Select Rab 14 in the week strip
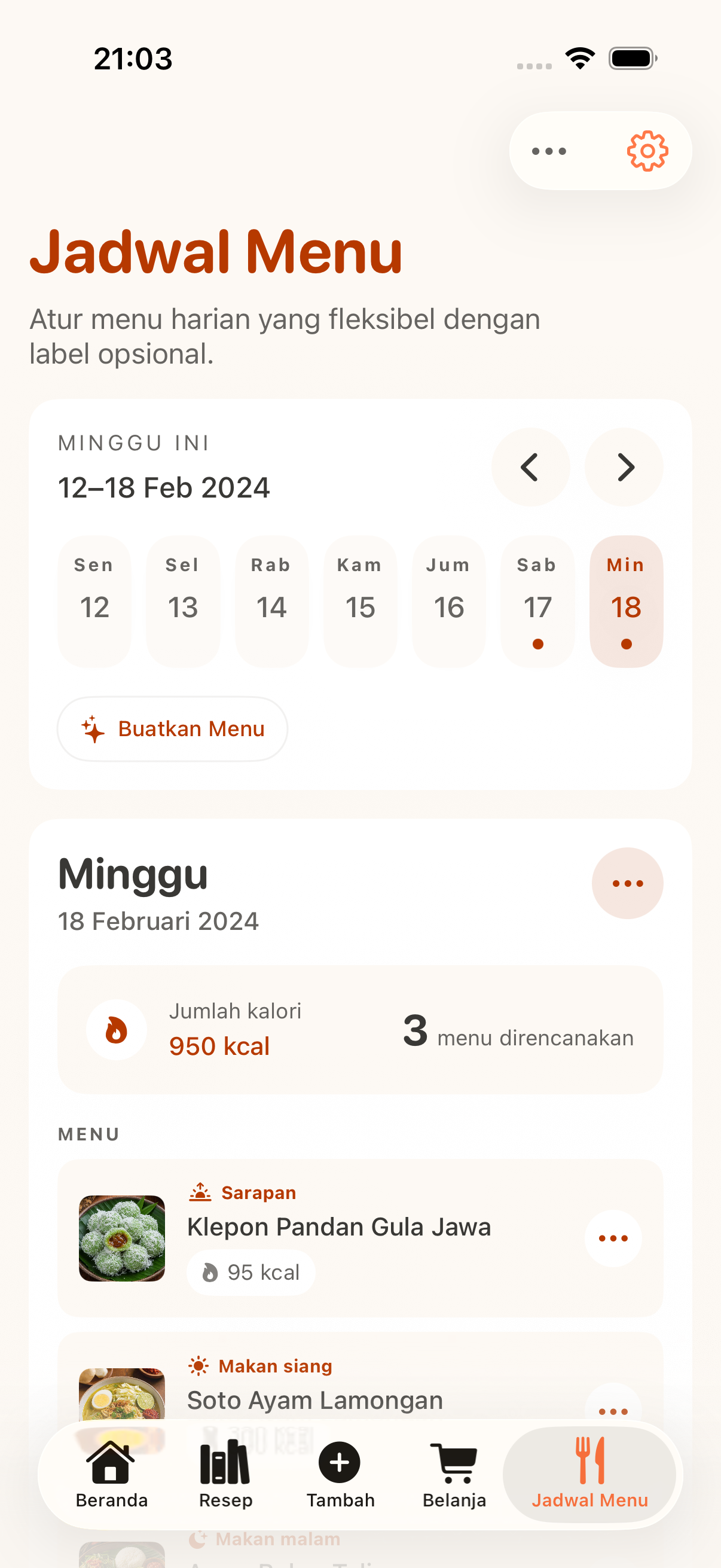This screenshot has height=1568, width=721. [x=271, y=602]
